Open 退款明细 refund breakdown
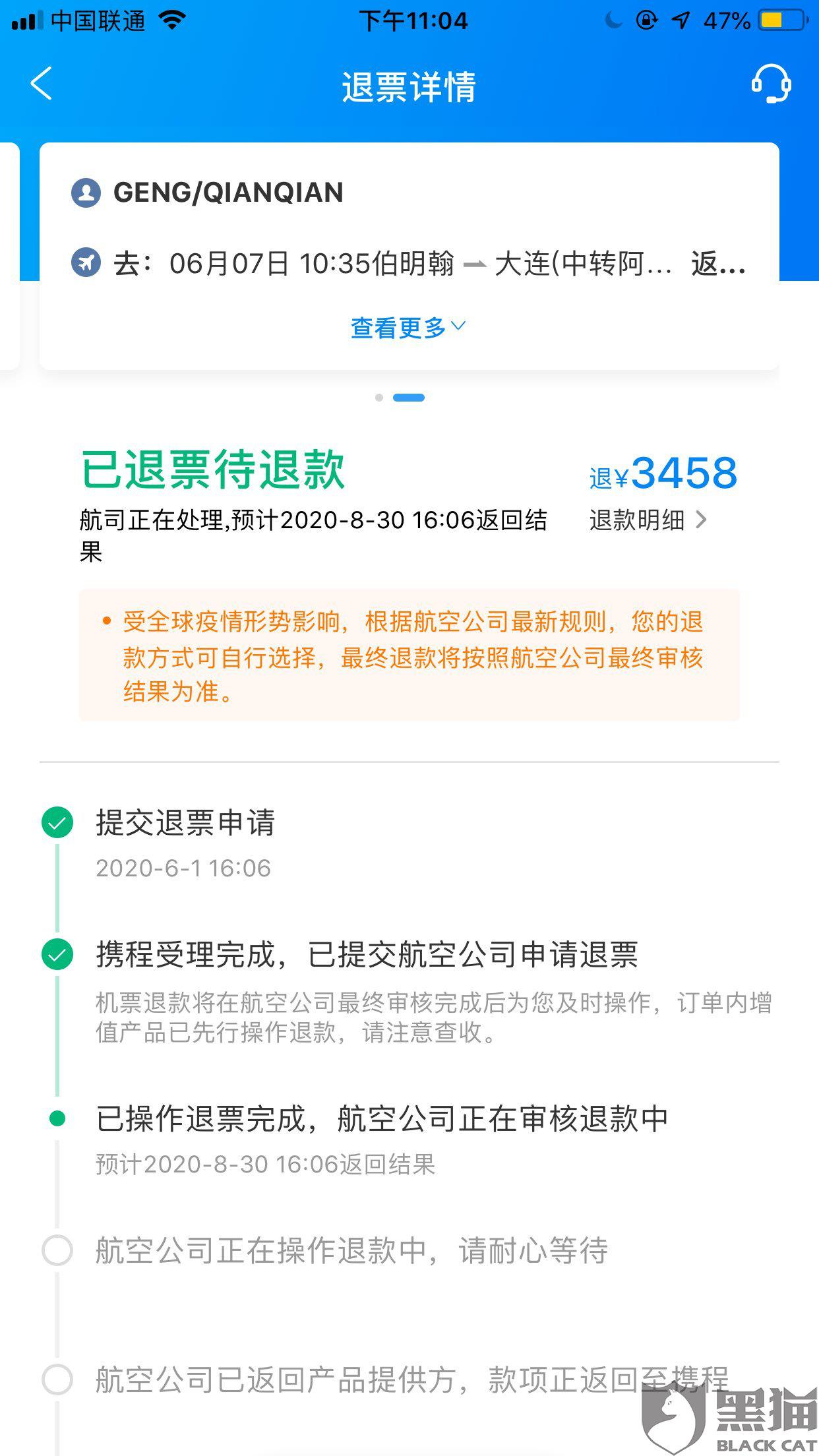819x1456 pixels. (648, 520)
